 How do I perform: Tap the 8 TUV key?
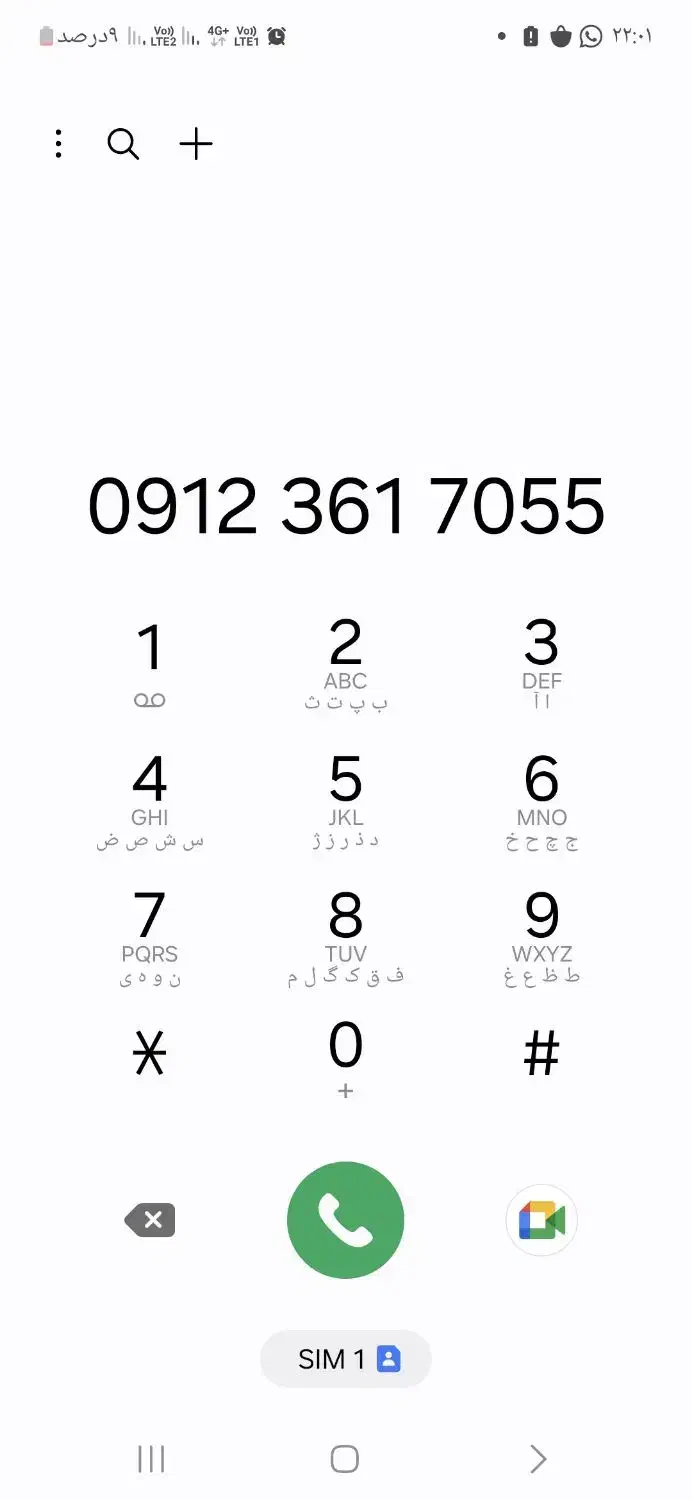pyautogui.click(x=345, y=935)
